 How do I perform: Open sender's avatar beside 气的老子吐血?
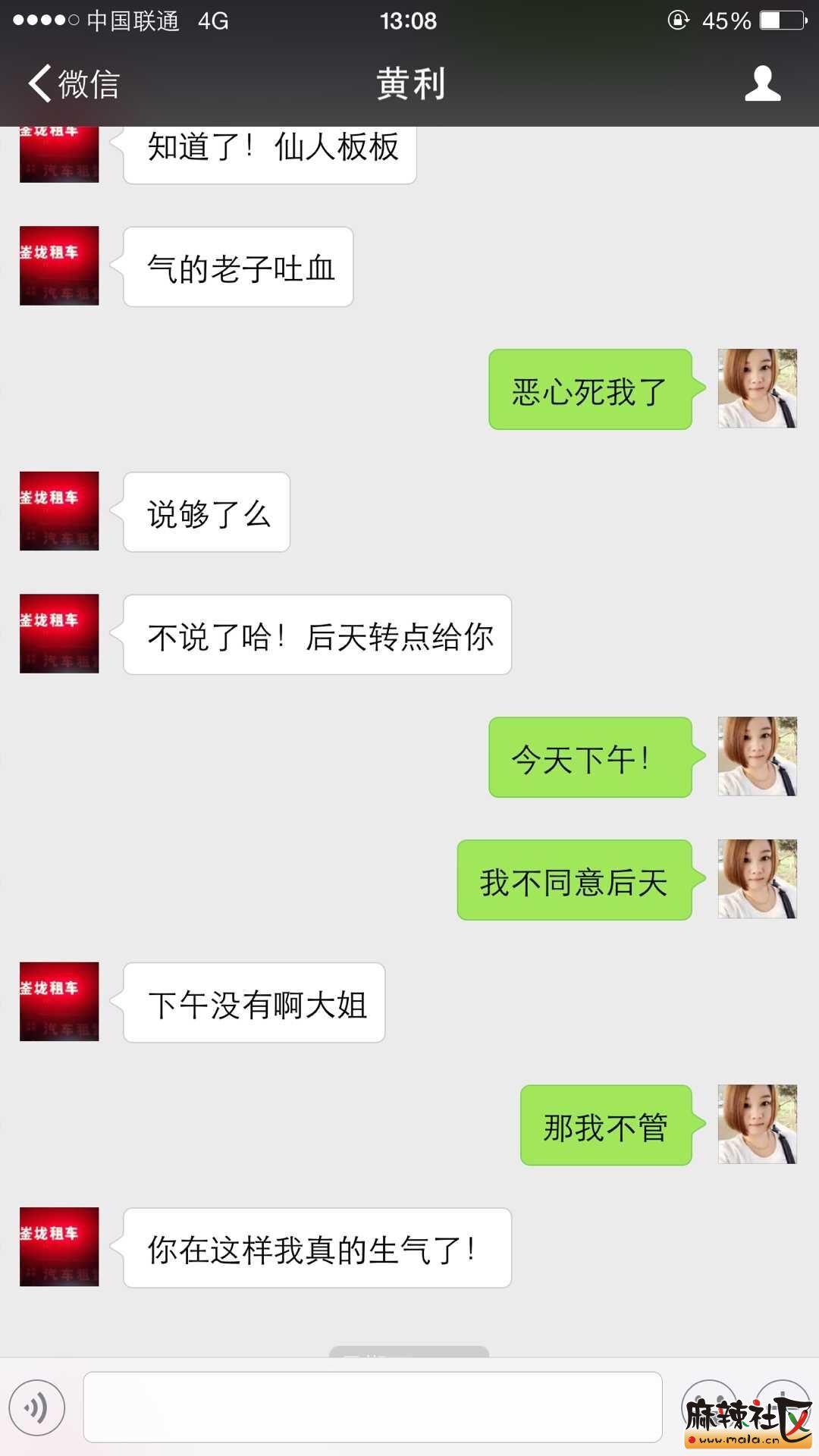pos(59,266)
